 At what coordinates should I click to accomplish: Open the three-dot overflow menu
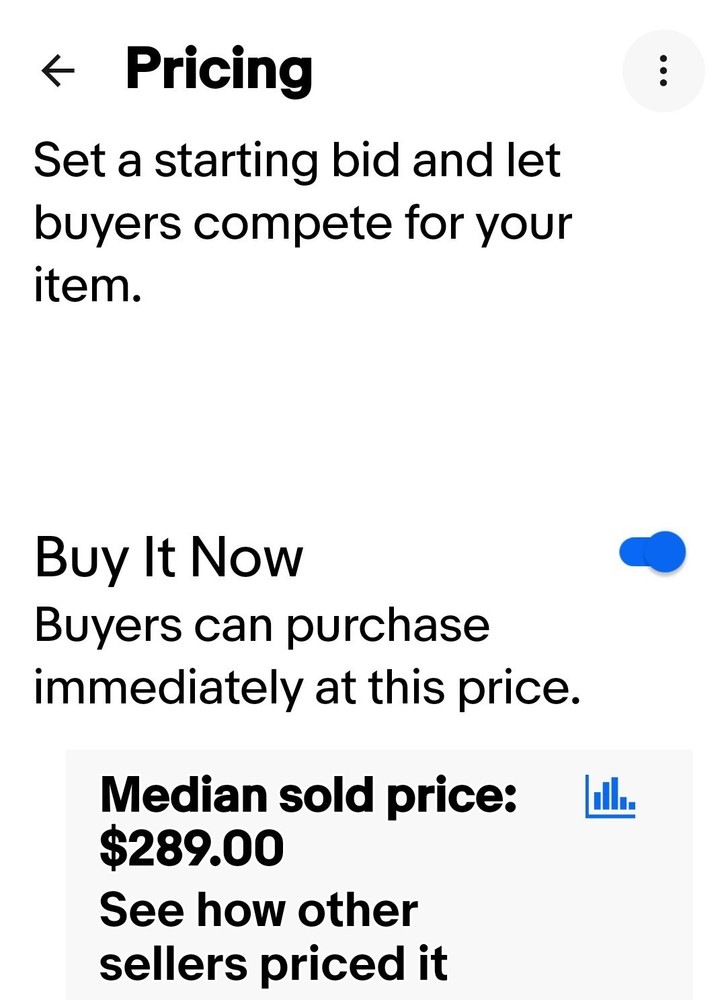(664, 71)
